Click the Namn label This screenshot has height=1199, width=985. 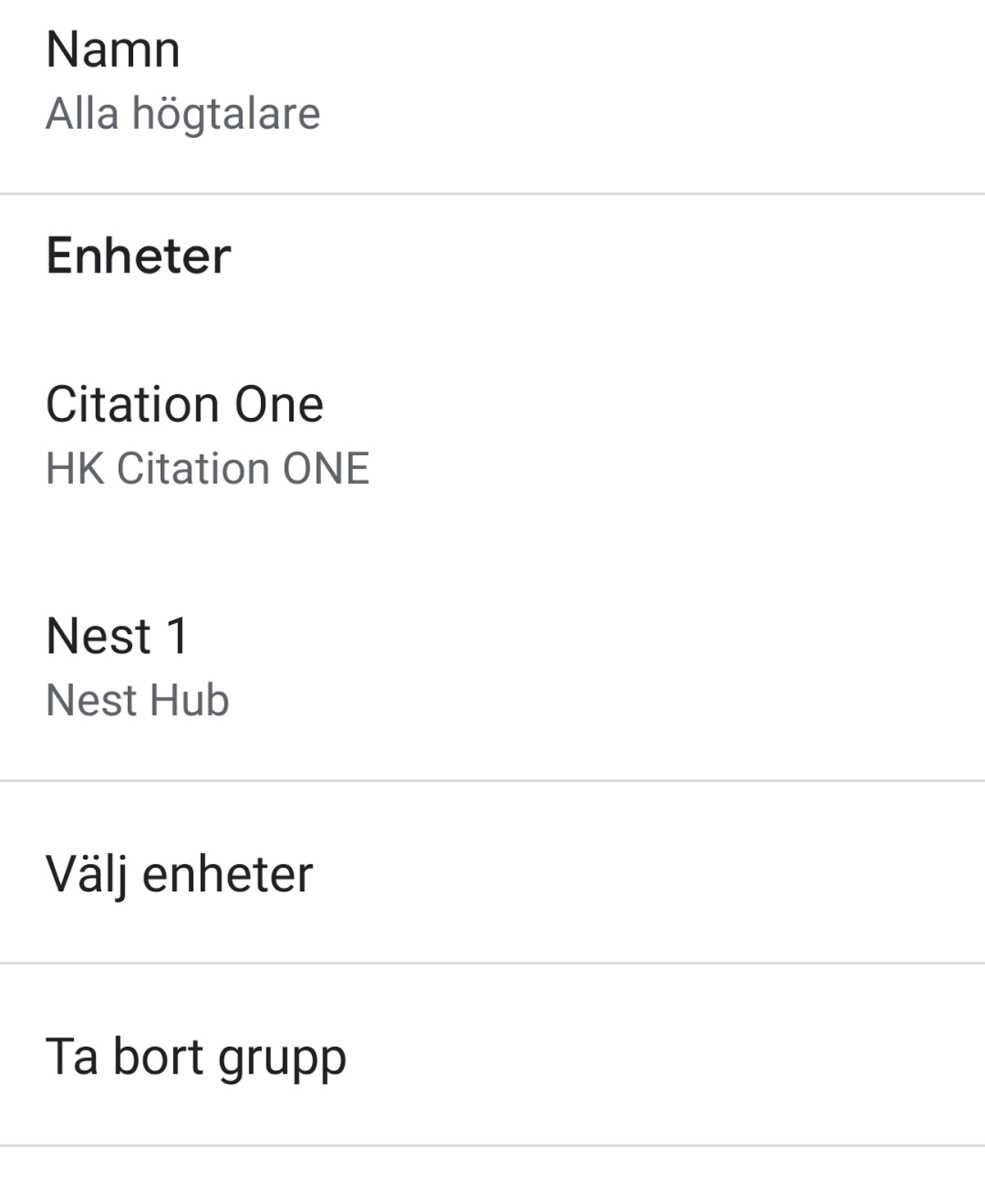pos(113,48)
